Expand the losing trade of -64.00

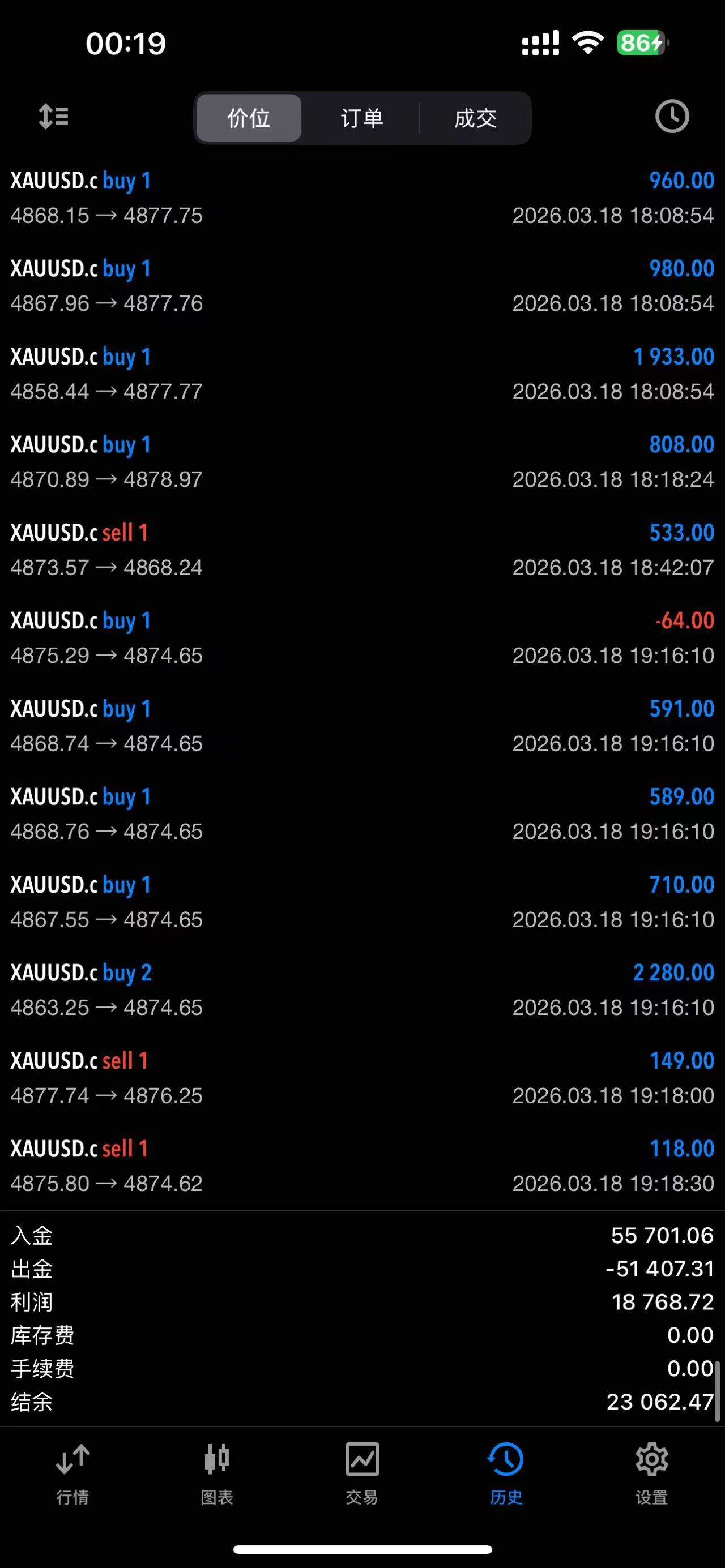(362, 637)
